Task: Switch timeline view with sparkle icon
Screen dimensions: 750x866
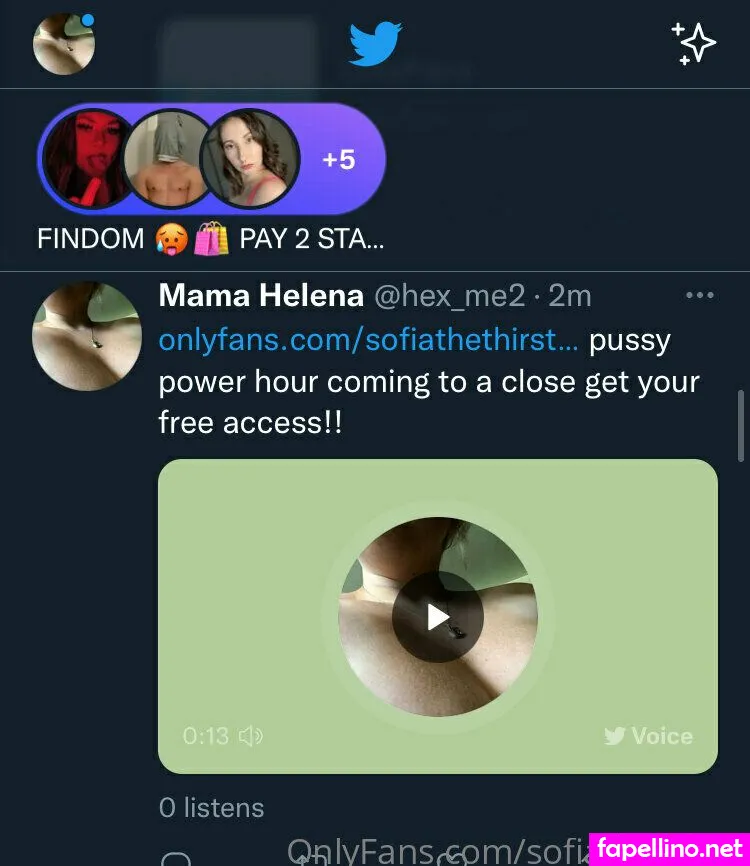Action: click(x=693, y=44)
